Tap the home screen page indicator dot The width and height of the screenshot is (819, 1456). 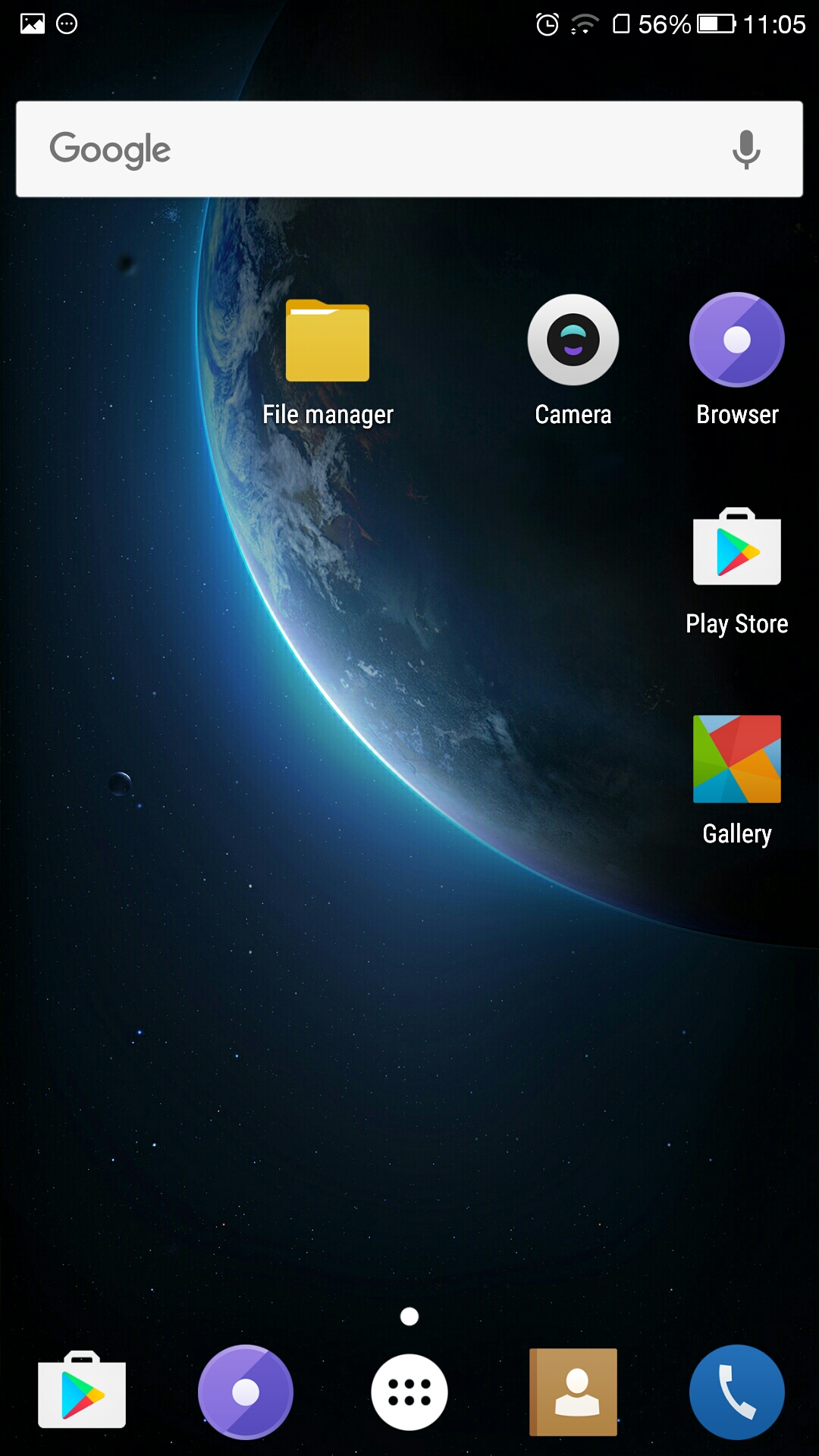pos(409,1316)
